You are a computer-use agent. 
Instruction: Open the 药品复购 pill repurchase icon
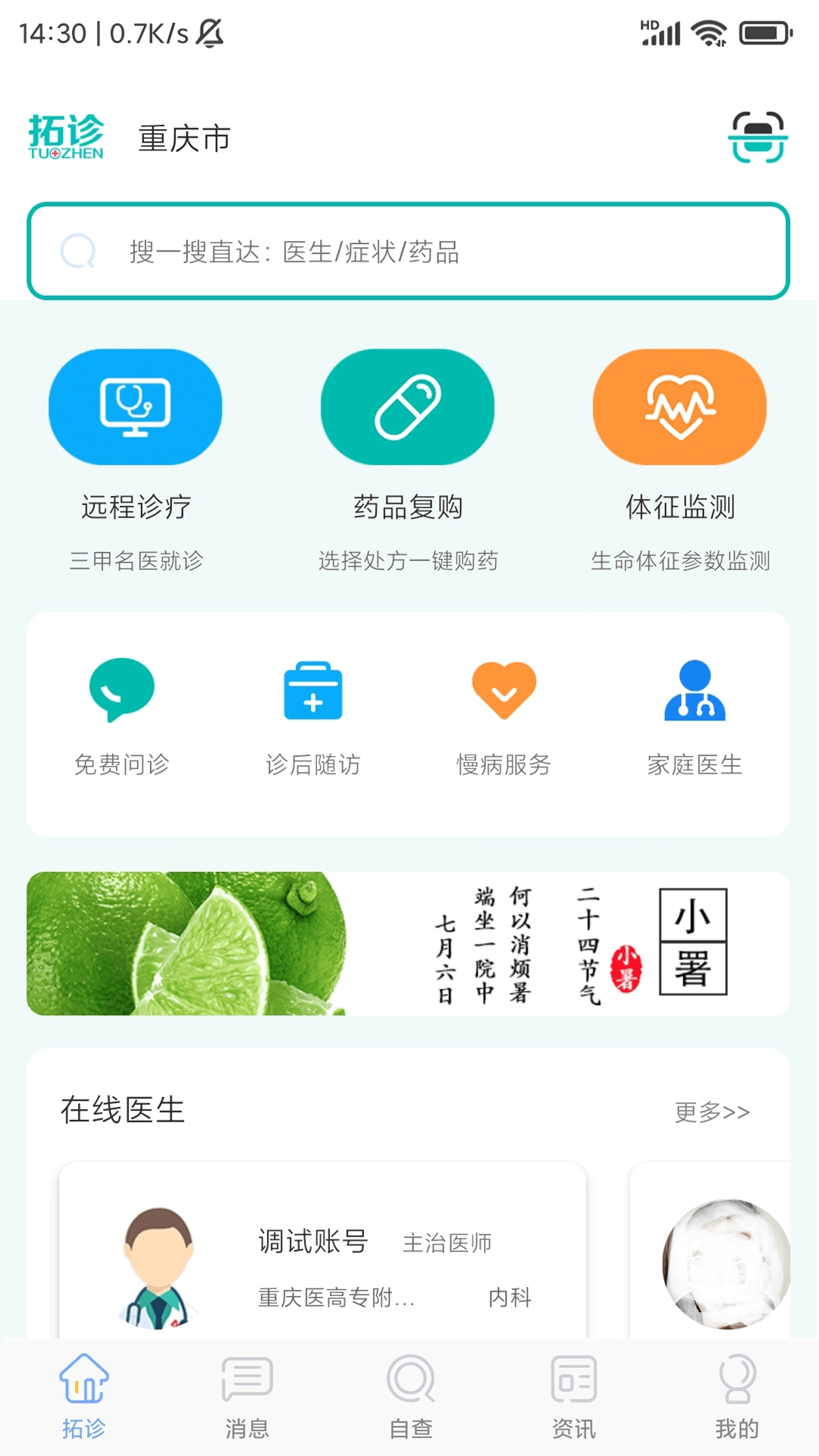408,407
